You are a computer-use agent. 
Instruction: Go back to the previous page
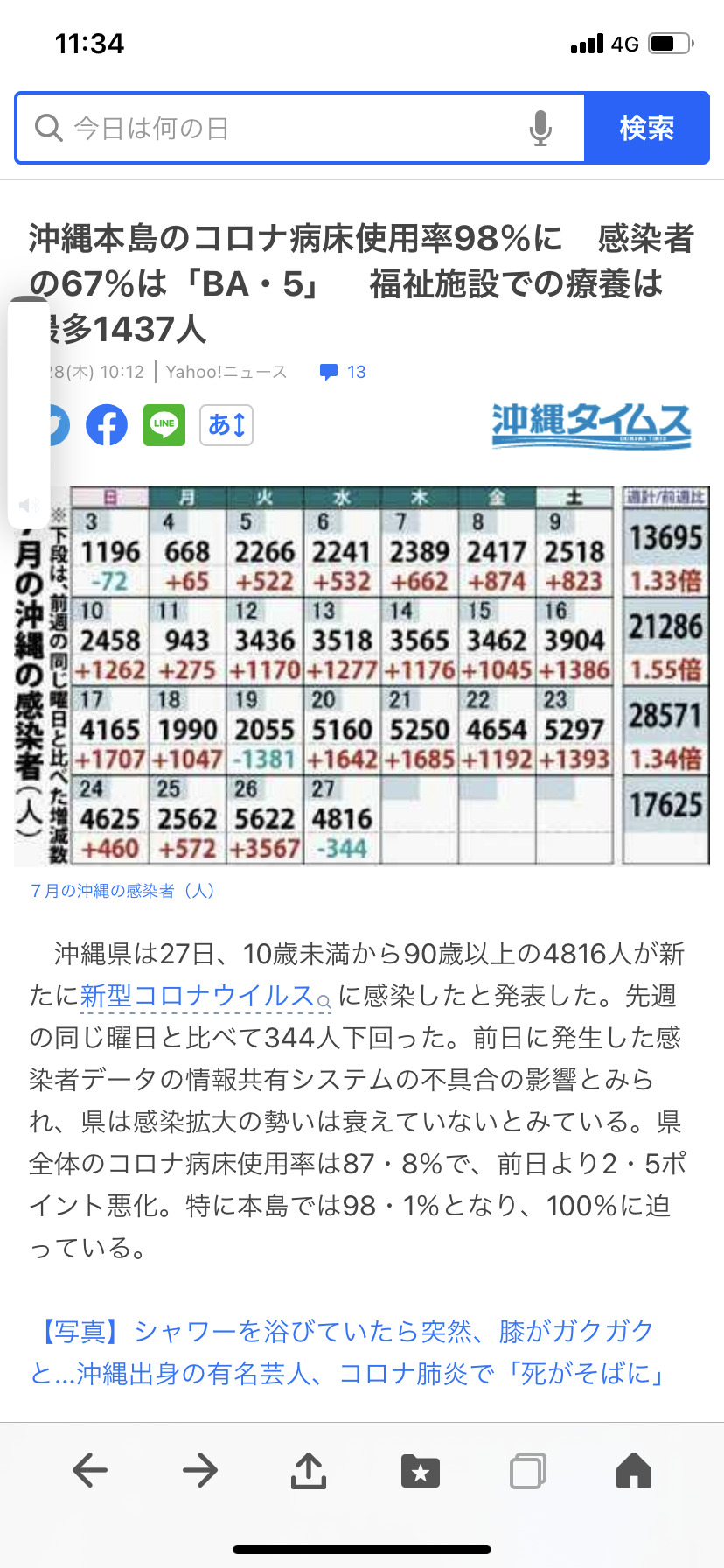coord(90,1470)
